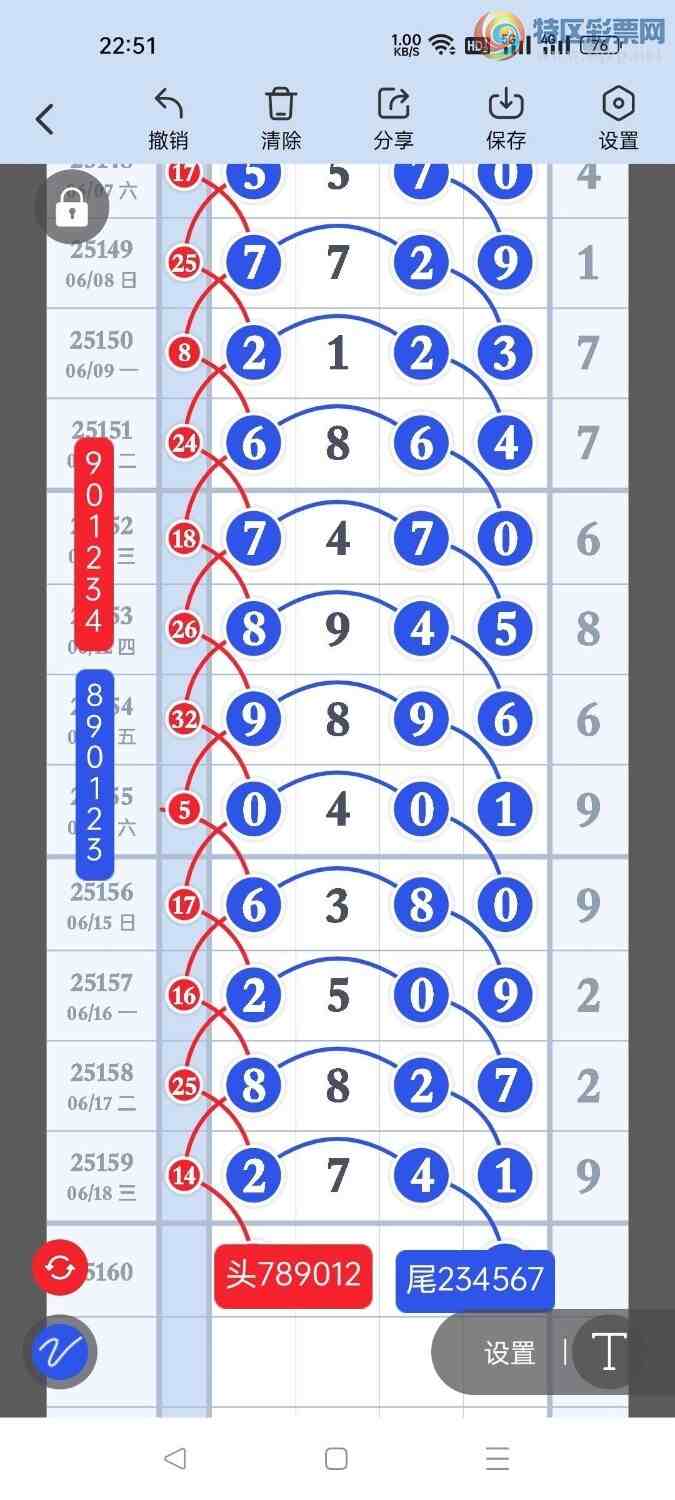Select the blue curve drawing tool
675x1500 pixels.
60,1352
